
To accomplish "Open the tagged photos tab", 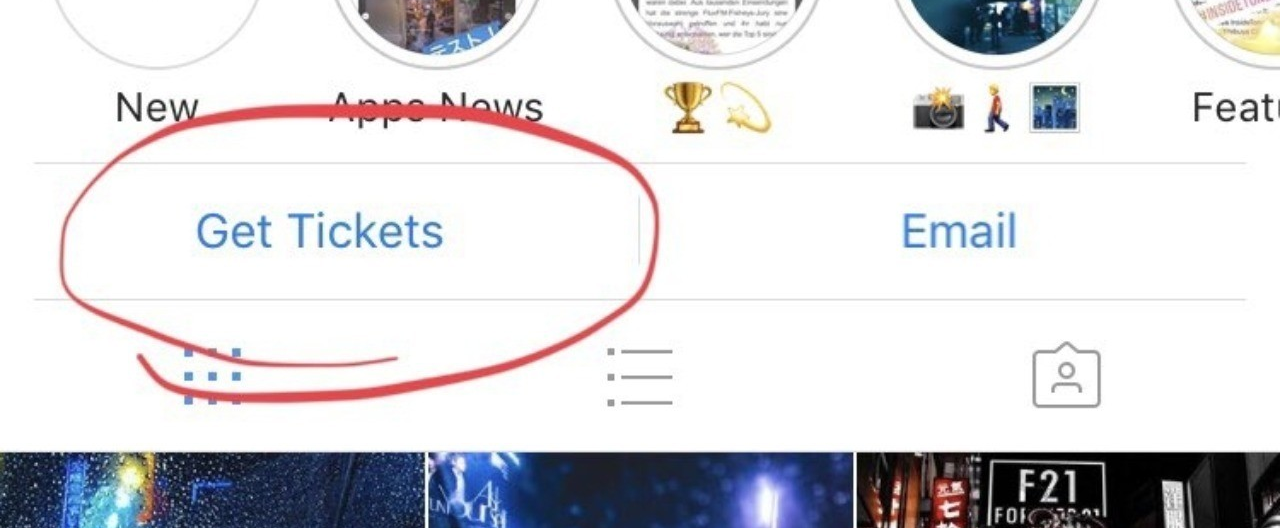I will coord(1066,376).
